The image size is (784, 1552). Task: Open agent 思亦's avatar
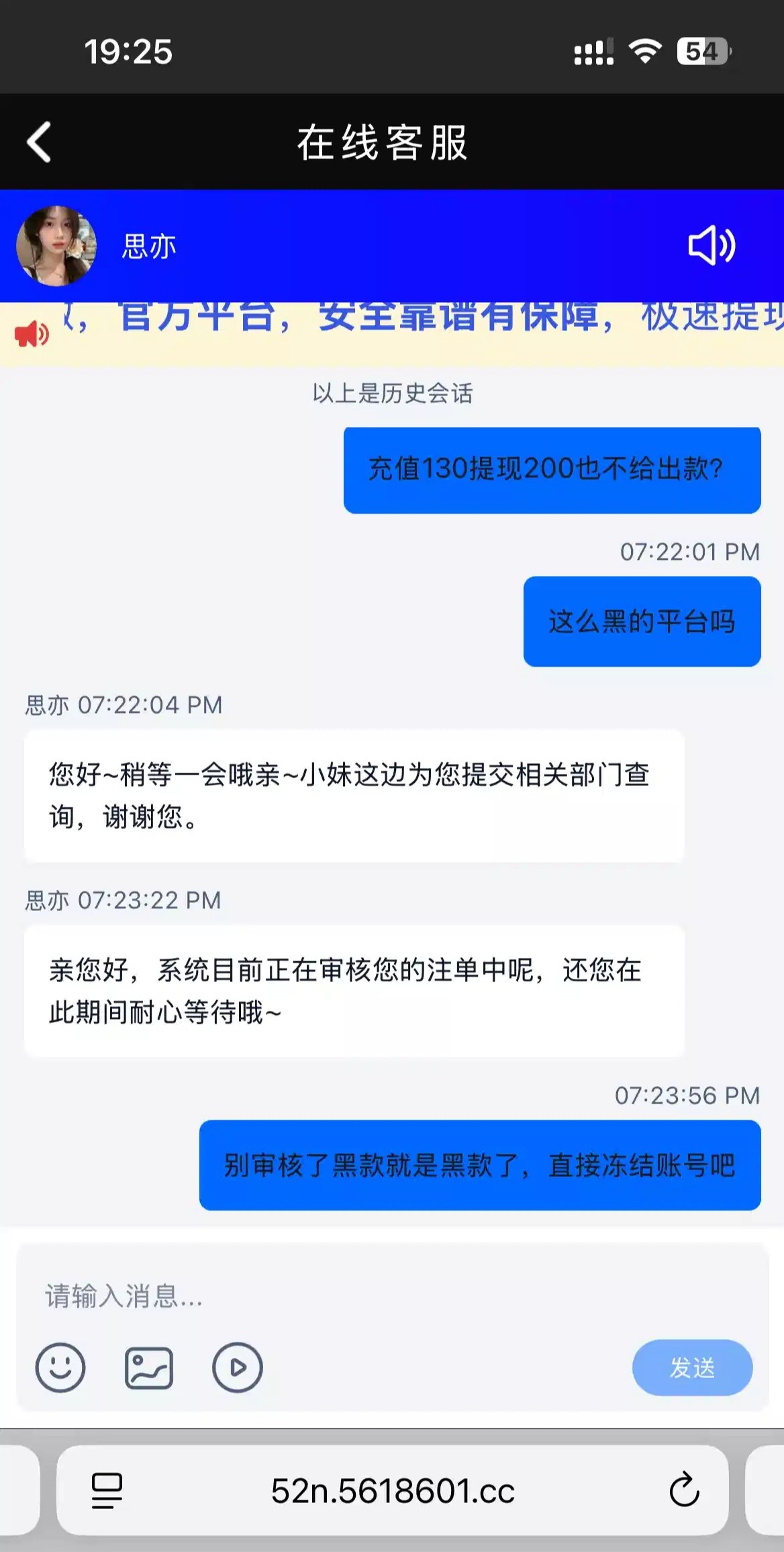coord(56,246)
